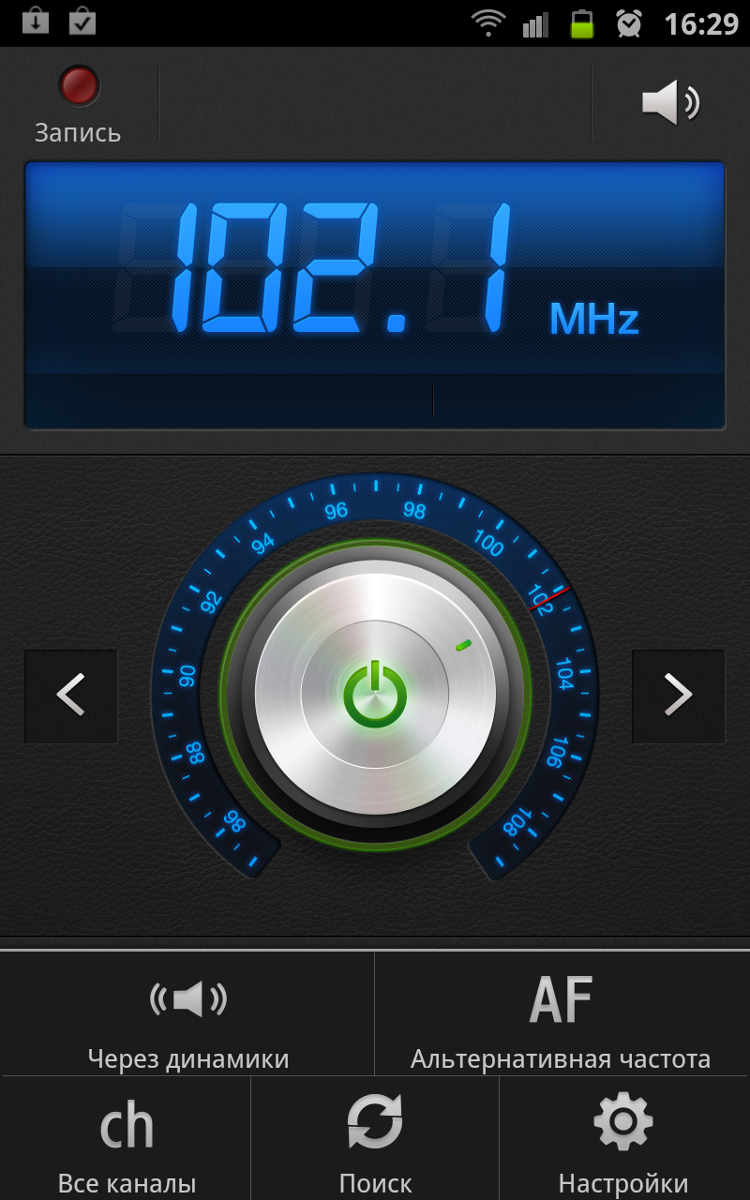Open Все каналы list
Viewport: 750px width, 1200px height.
(x=126, y=1140)
